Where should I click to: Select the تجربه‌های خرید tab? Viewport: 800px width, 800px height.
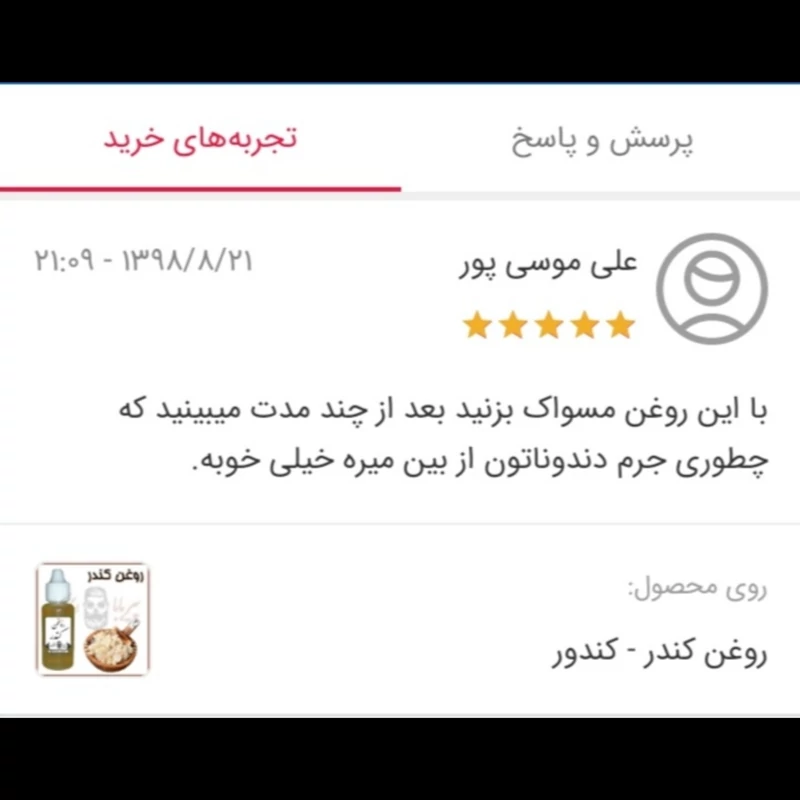(201, 138)
